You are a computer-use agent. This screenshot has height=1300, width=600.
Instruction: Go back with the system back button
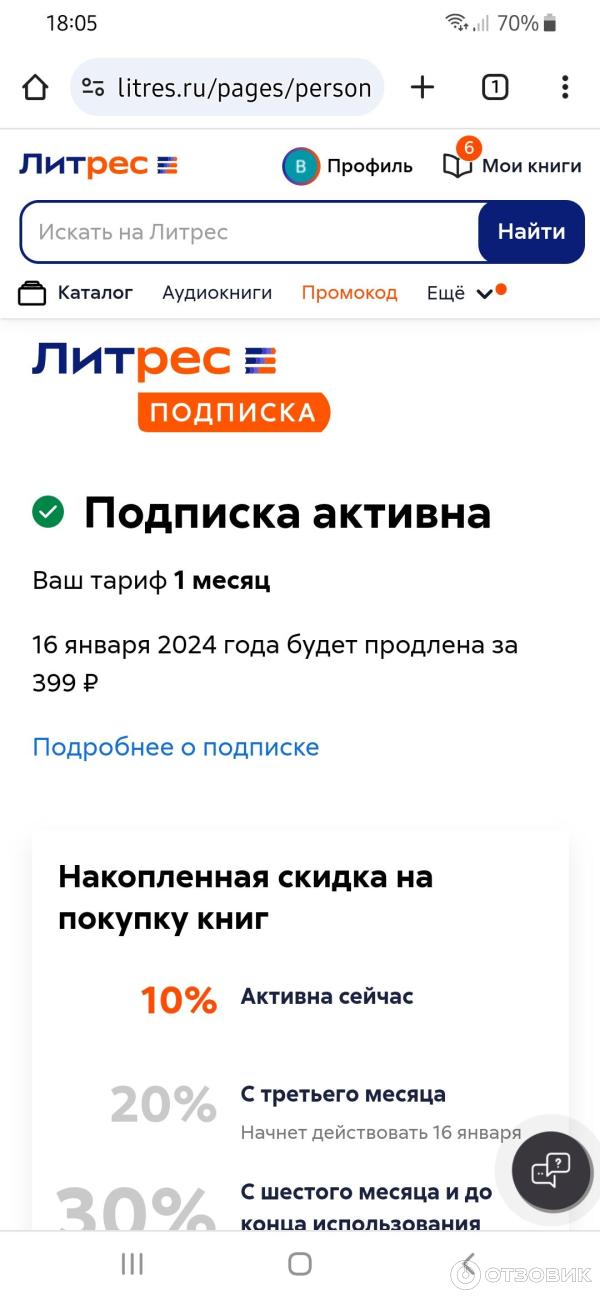(x=468, y=1264)
